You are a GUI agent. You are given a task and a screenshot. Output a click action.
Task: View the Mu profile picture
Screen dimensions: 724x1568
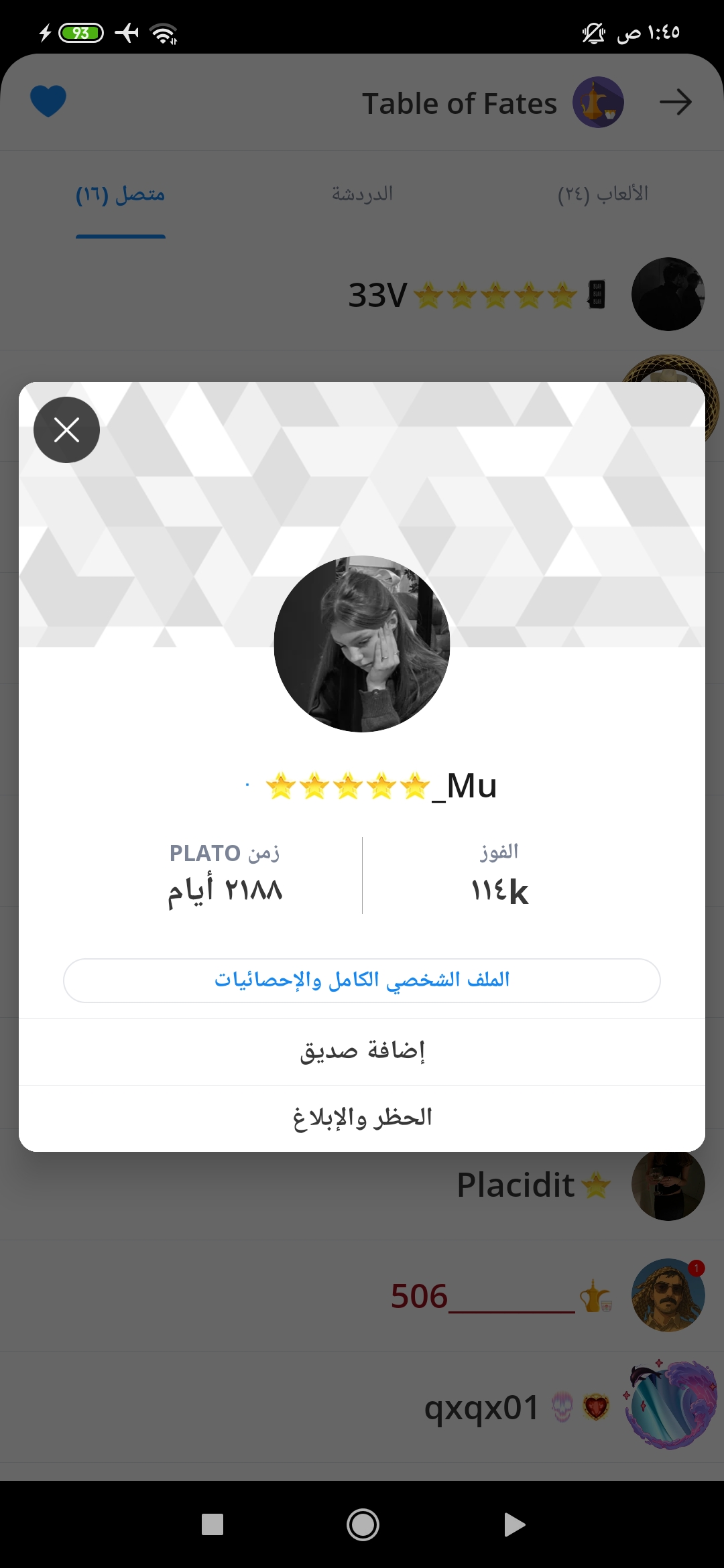(362, 644)
